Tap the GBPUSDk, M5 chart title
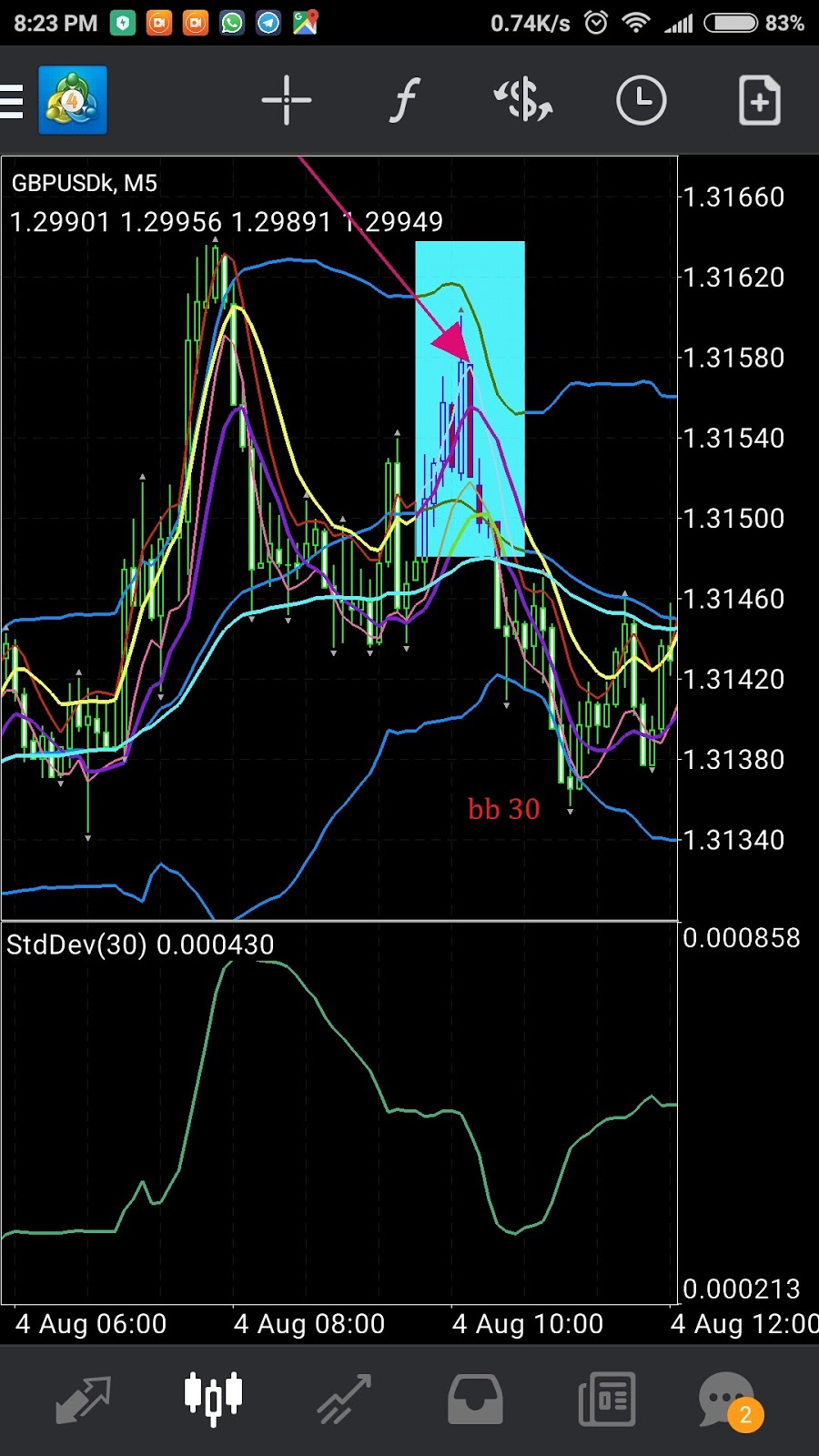This screenshot has height=1456, width=819. [x=82, y=183]
